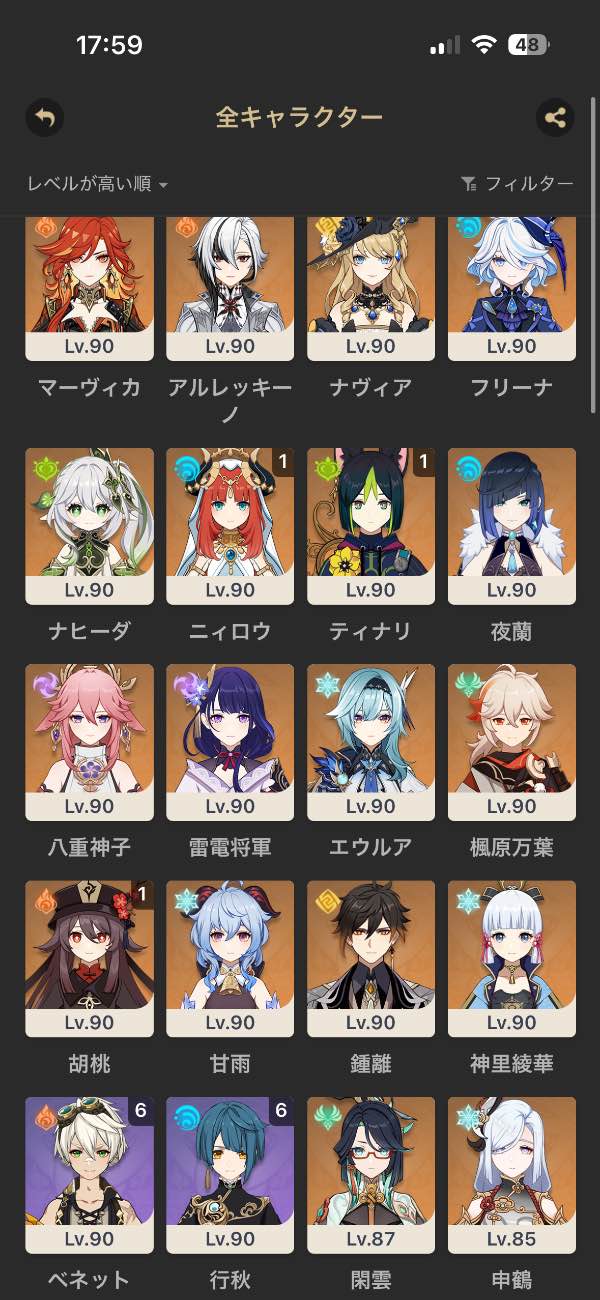The image size is (600, 1300).
Task: Open the レベルが高い順 sort dropdown
Action: [x=97, y=184]
